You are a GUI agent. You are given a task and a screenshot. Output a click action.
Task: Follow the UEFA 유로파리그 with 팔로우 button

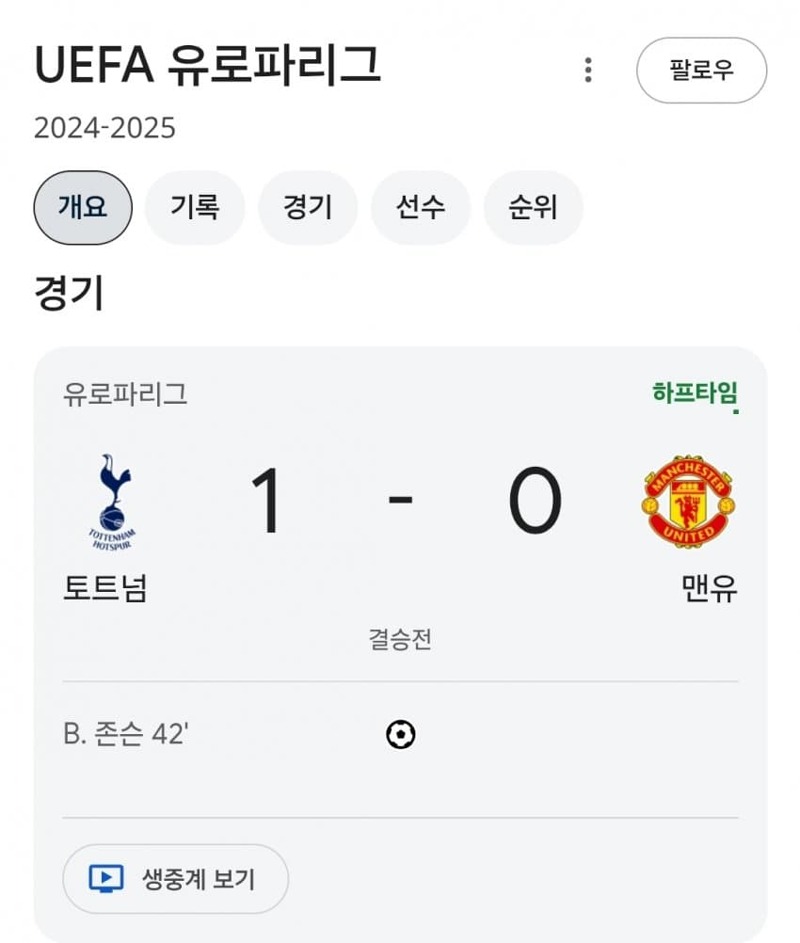coord(701,70)
